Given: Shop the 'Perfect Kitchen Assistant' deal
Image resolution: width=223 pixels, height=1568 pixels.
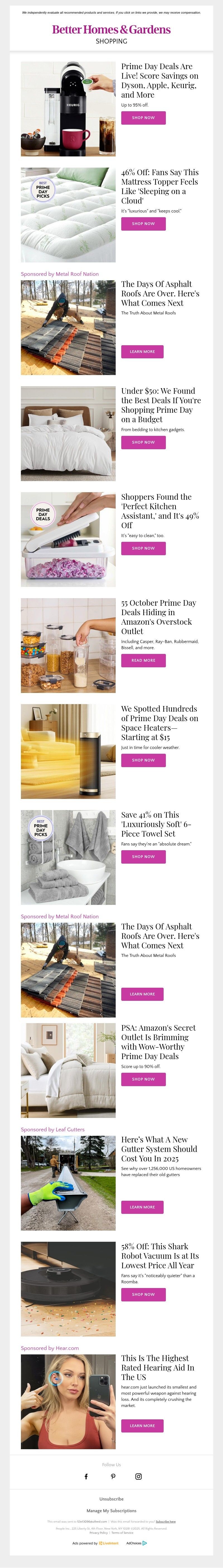Looking at the screenshot, I should tap(143, 548).
